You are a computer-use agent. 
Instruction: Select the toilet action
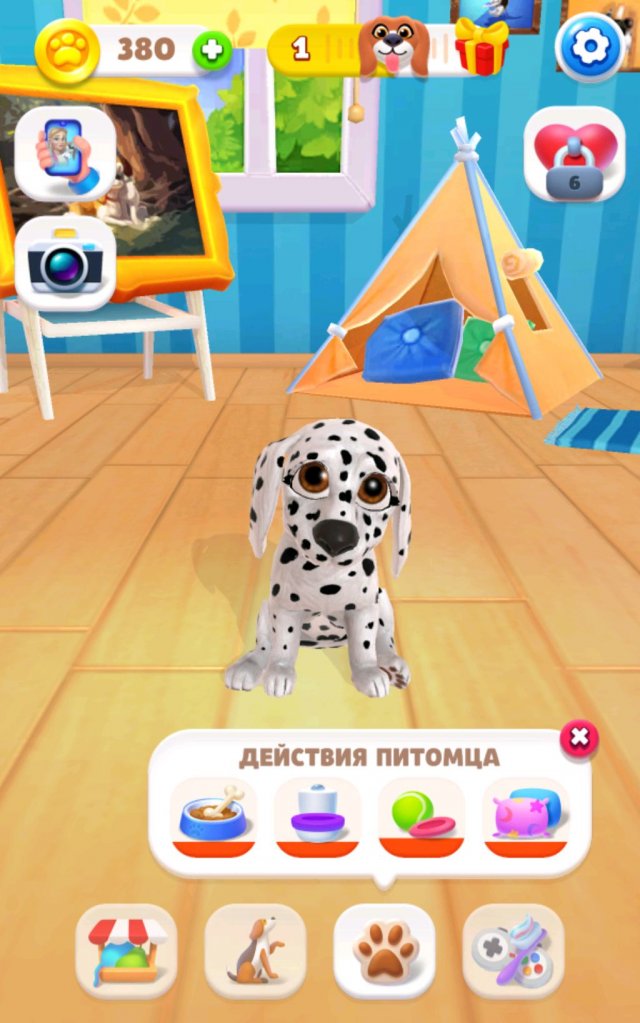(317, 817)
